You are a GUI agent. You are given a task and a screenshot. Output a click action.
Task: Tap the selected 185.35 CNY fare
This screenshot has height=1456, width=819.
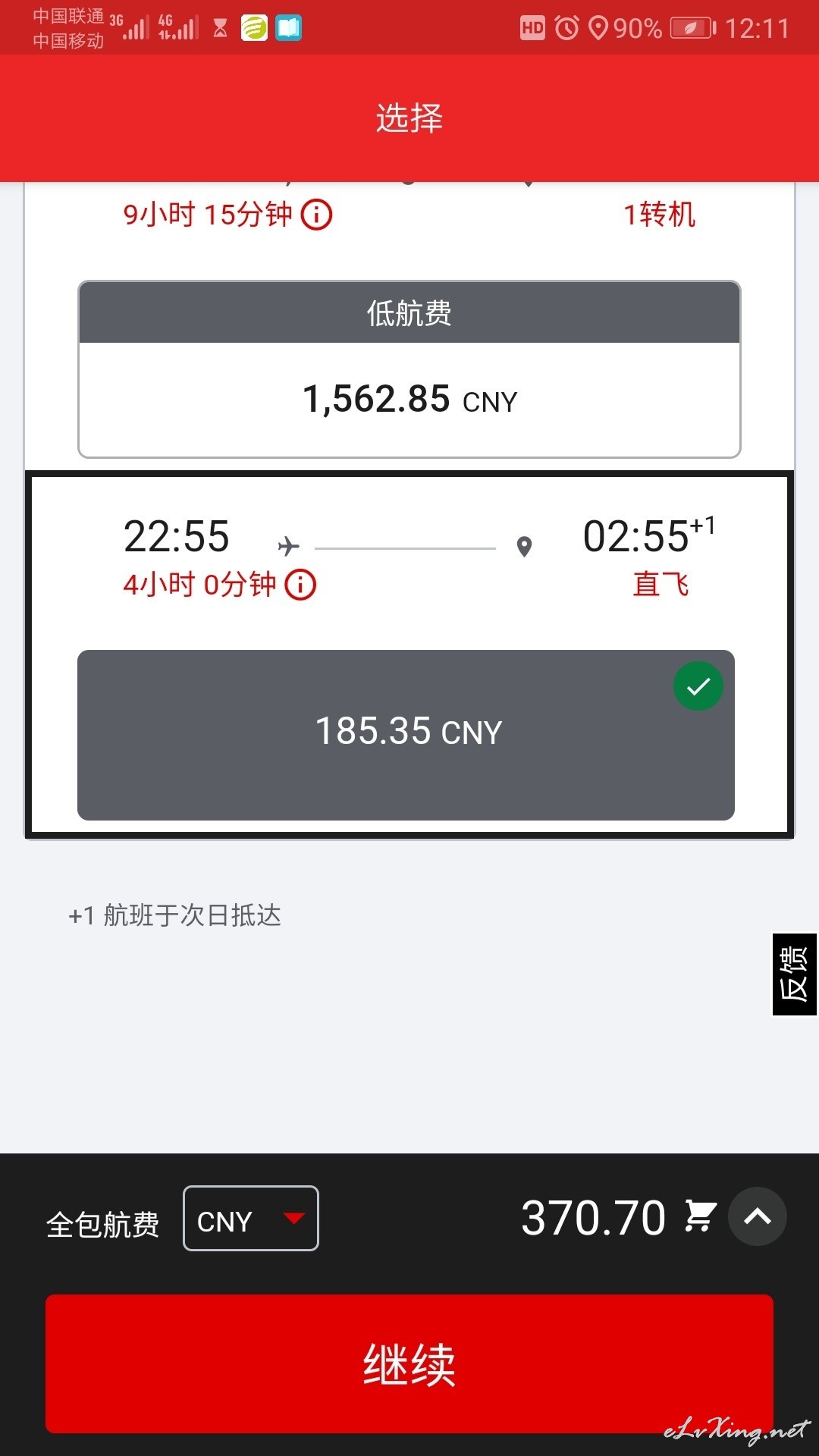[406, 735]
